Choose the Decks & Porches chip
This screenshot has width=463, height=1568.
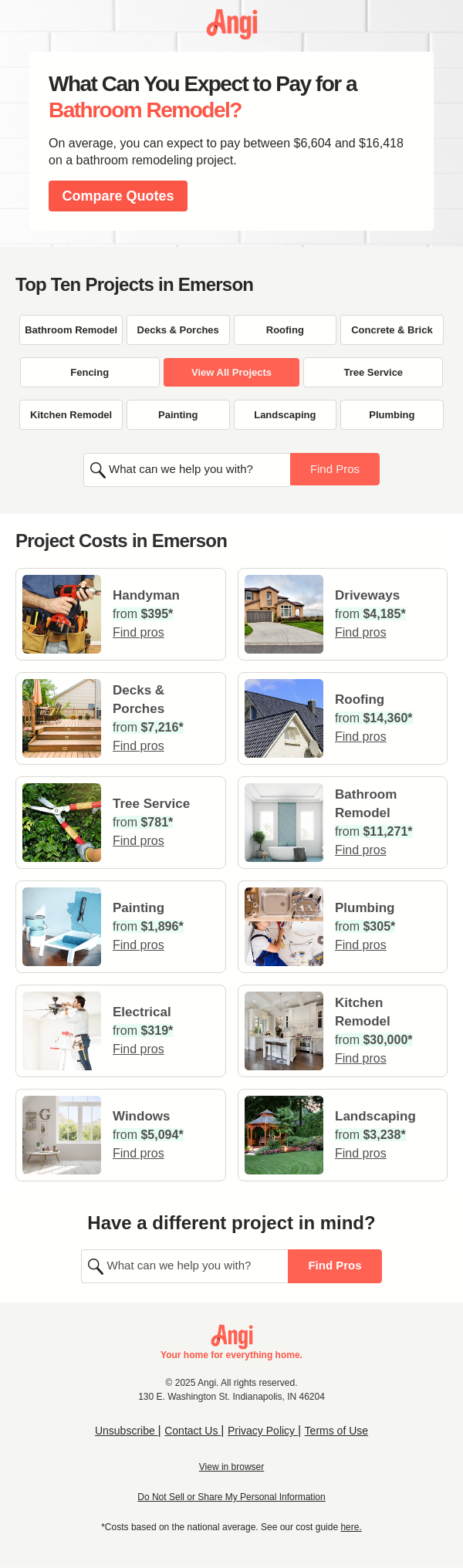point(177,329)
